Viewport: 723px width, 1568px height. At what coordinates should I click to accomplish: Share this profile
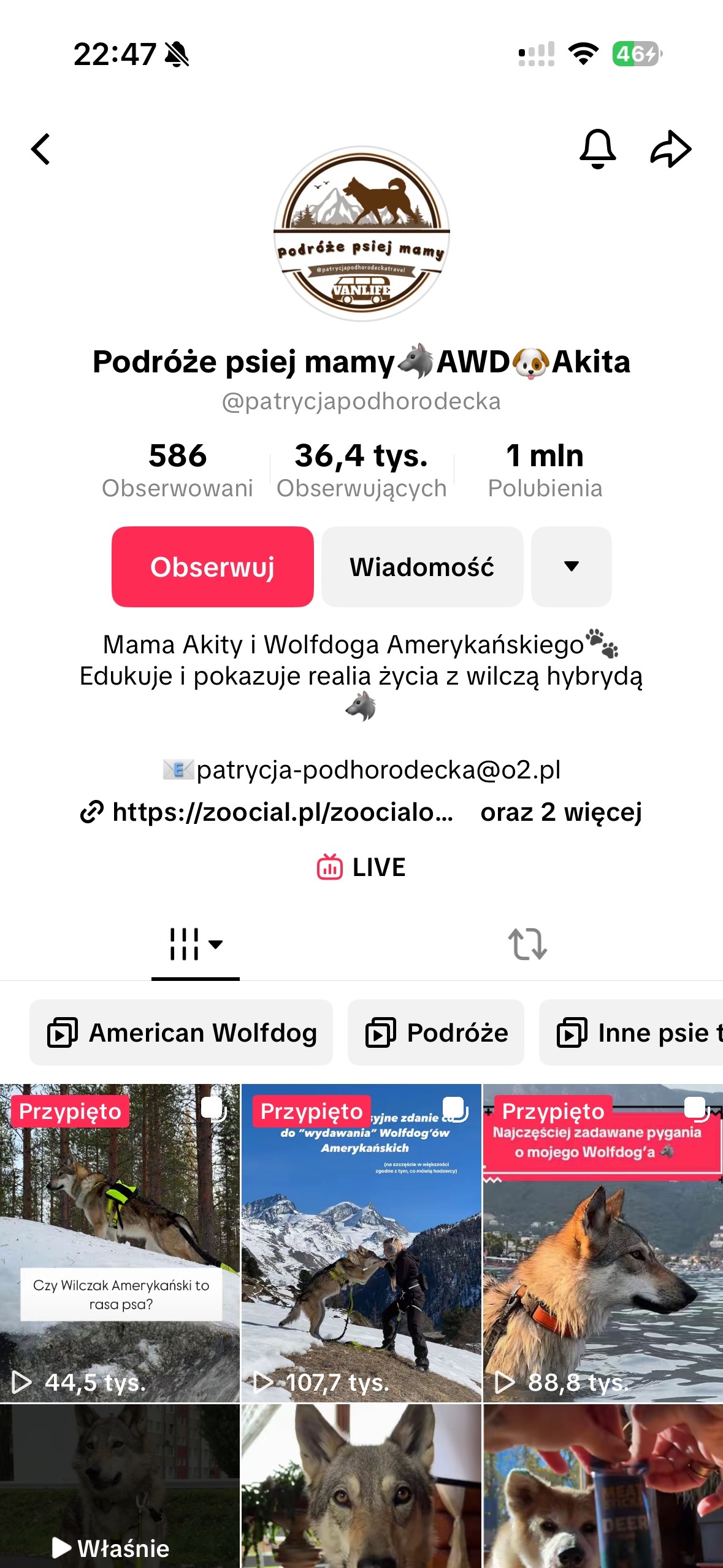click(670, 149)
